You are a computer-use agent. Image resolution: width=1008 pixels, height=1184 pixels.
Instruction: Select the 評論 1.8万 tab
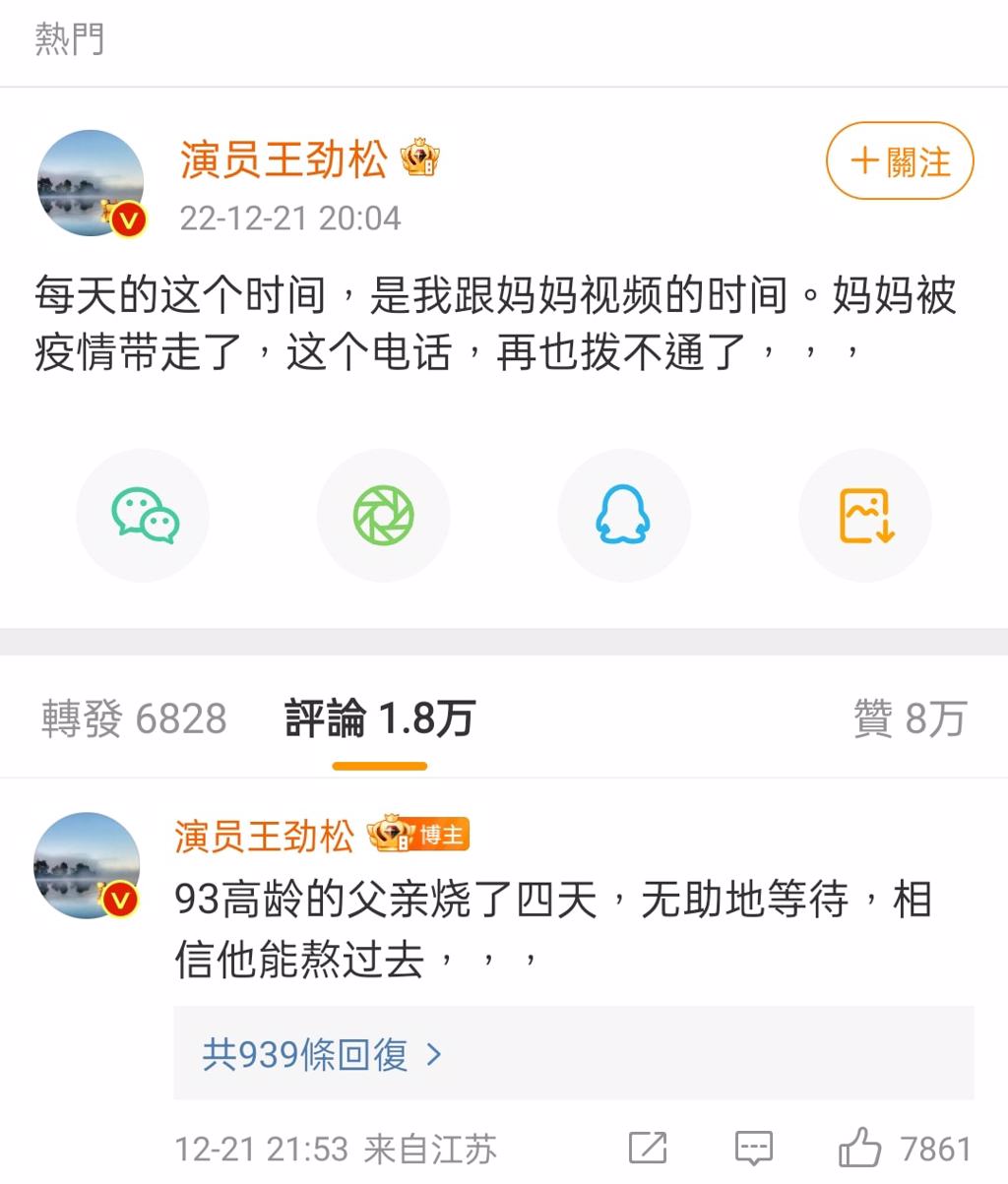(x=379, y=718)
